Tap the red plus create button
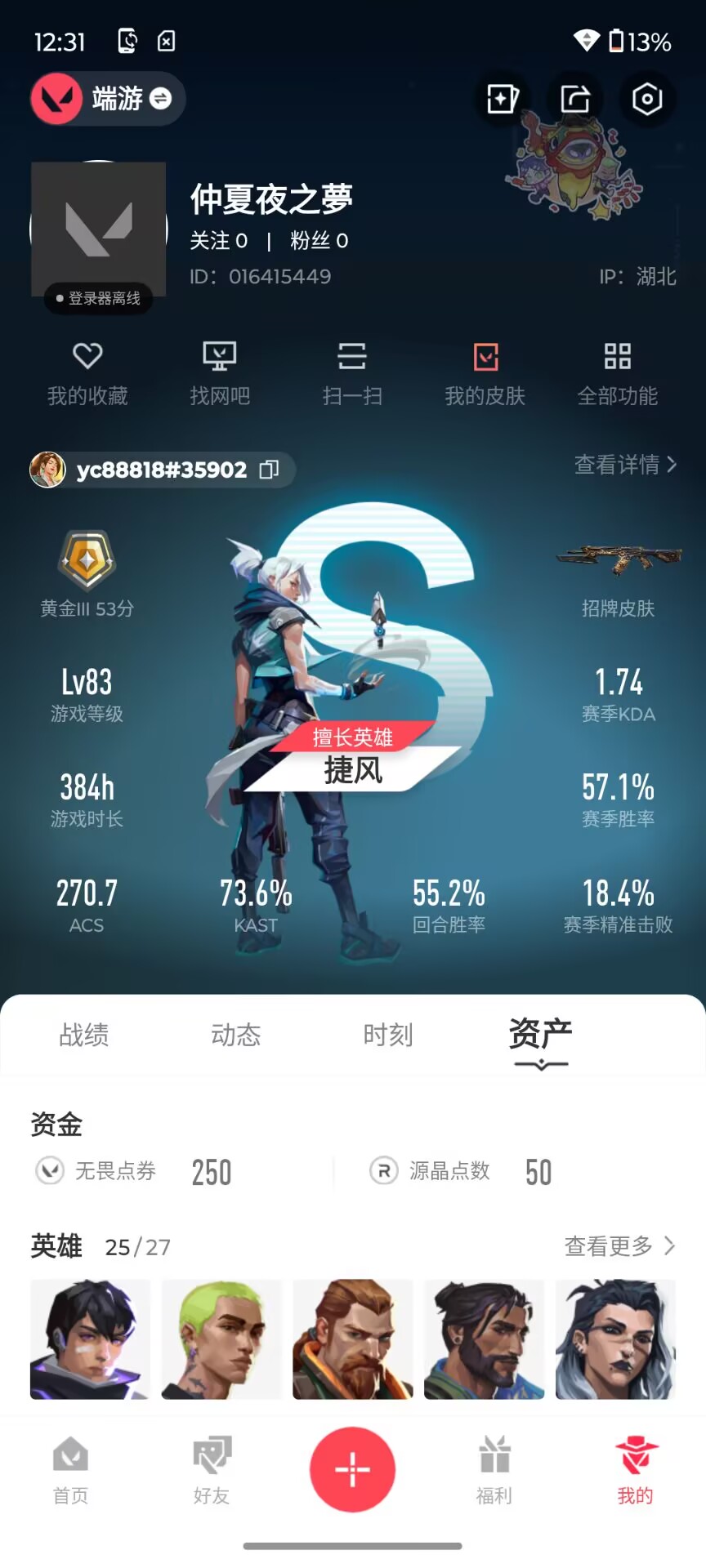This screenshot has height=1568, width=706. (x=352, y=1469)
